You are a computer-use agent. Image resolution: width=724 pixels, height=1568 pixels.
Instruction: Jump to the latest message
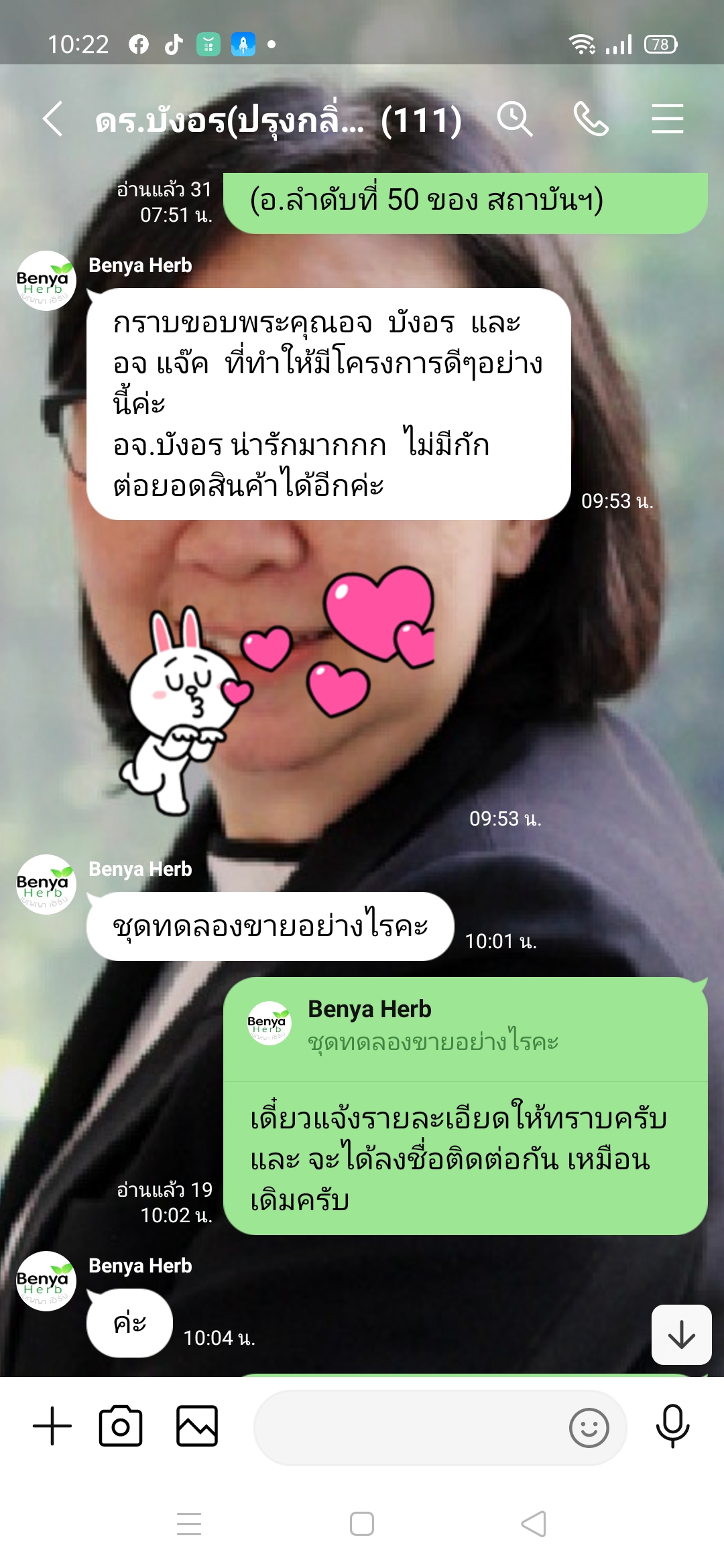coord(681,1334)
